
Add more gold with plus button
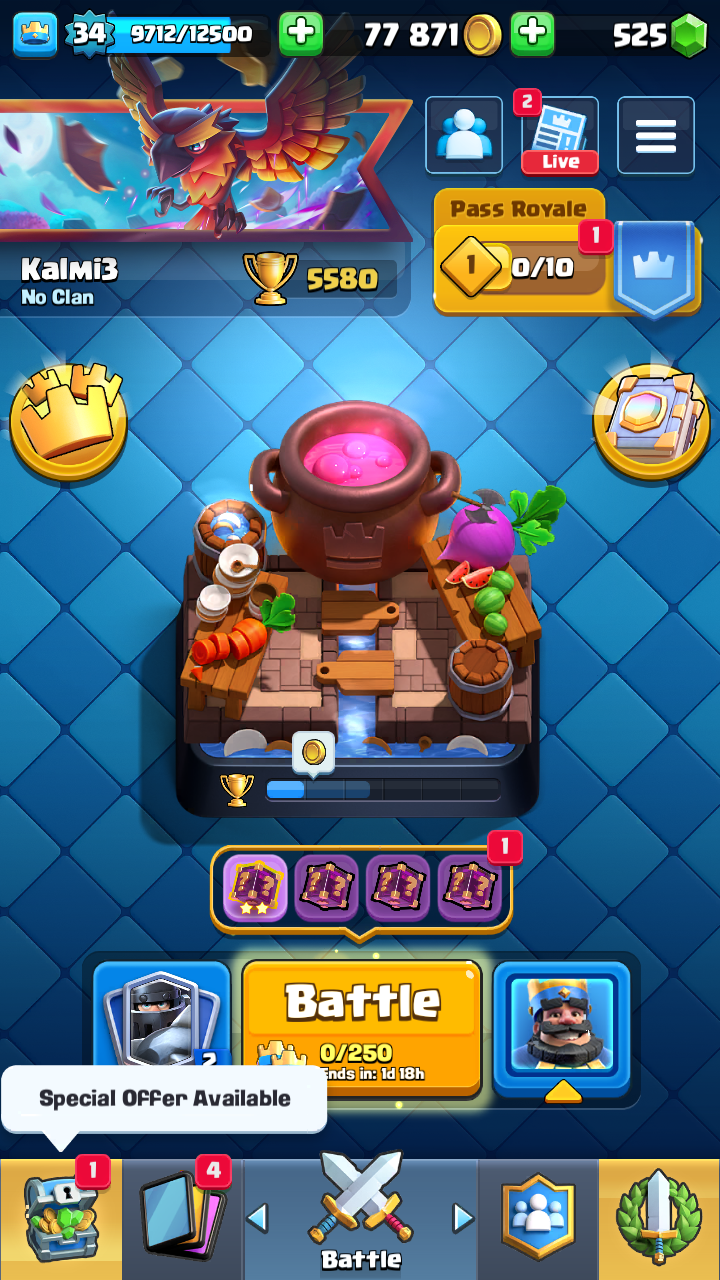pyautogui.click(x=300, y=34)
